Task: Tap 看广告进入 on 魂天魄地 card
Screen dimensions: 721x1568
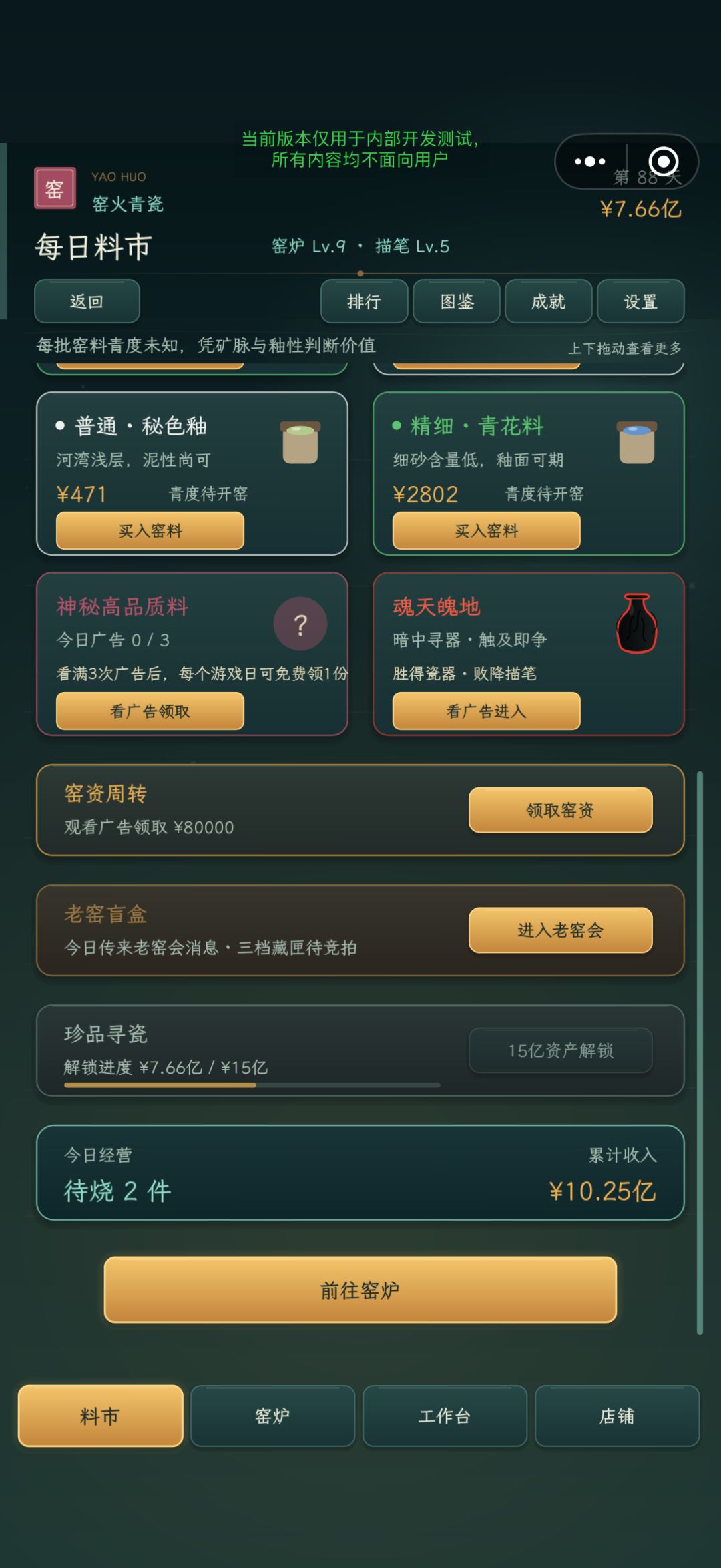Action: coord(487,711)
